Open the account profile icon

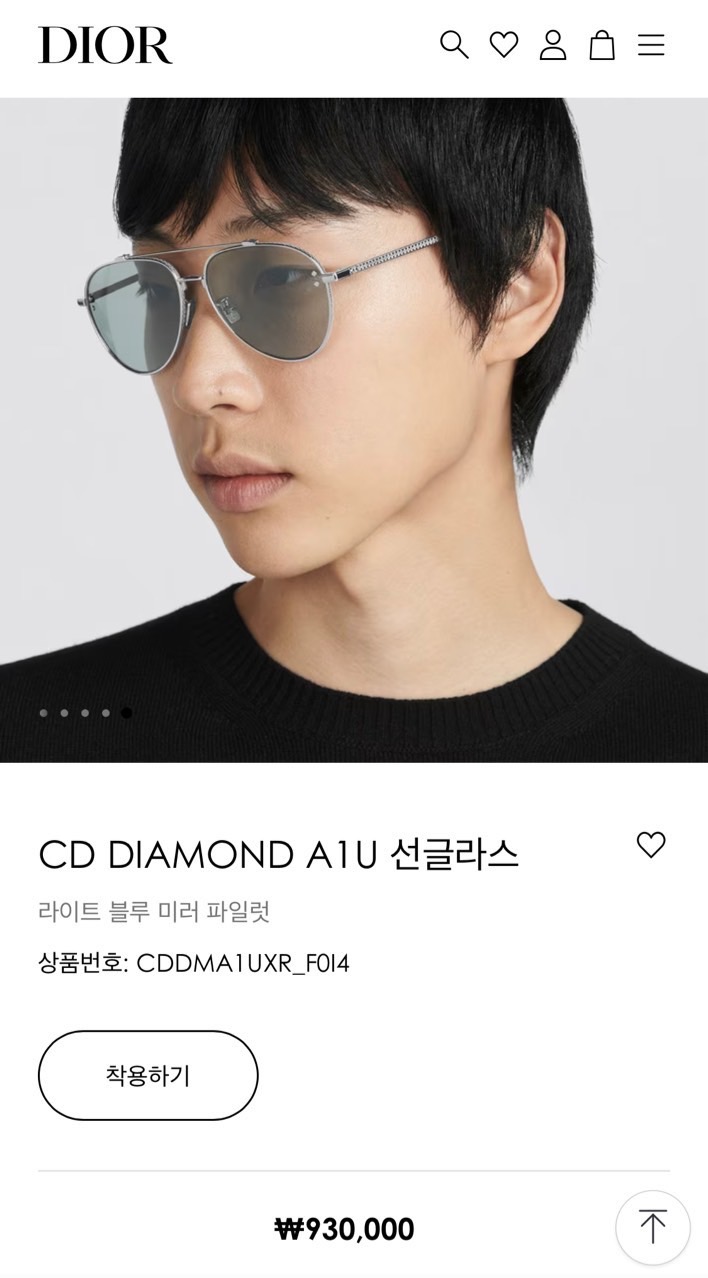(x=553, y=45)
